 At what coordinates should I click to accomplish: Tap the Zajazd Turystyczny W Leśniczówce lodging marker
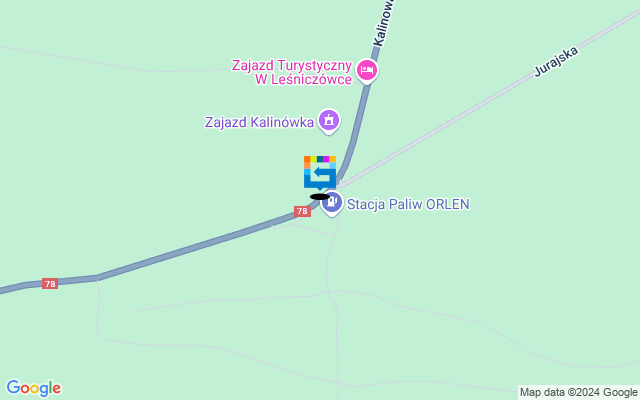[x=367, y=70]
